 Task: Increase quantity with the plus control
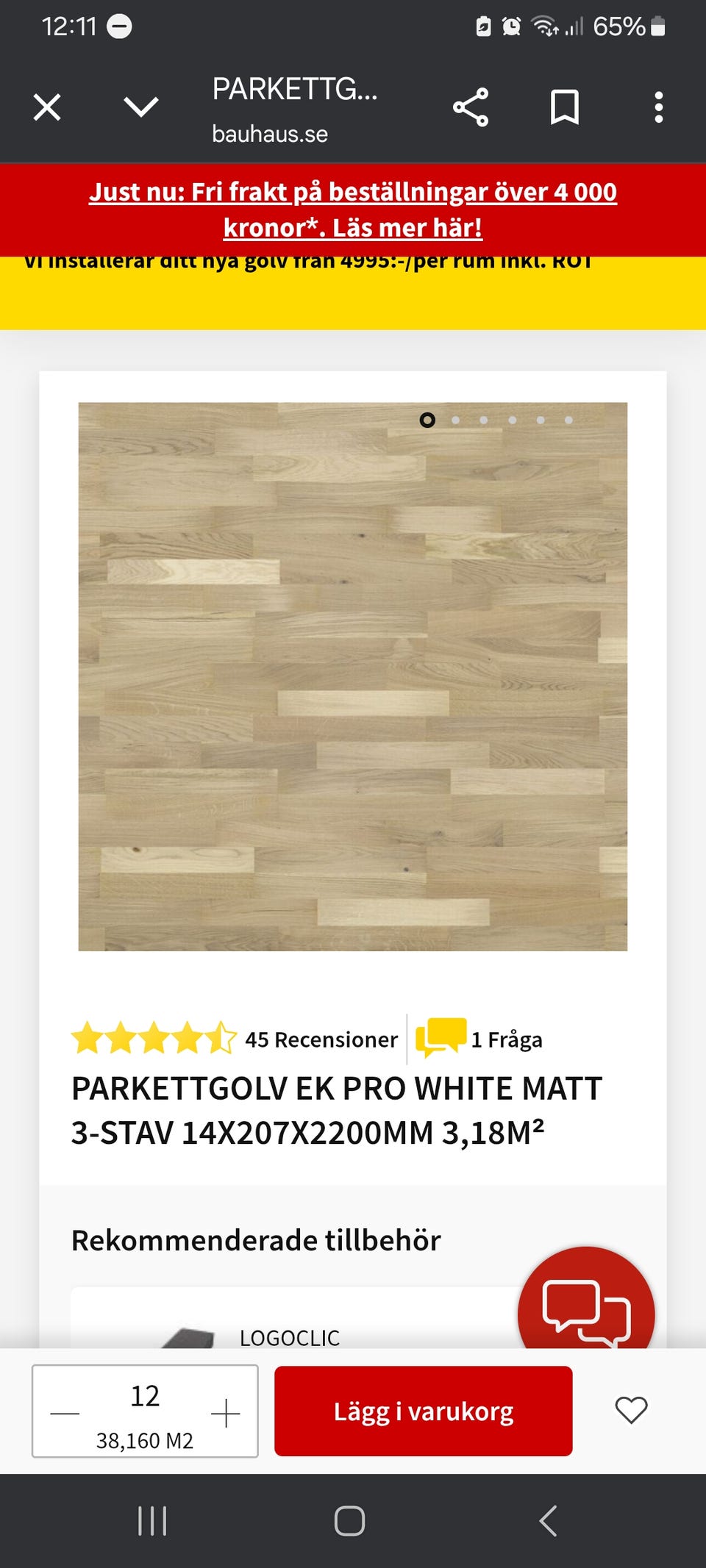click(x=226, y=1411)
